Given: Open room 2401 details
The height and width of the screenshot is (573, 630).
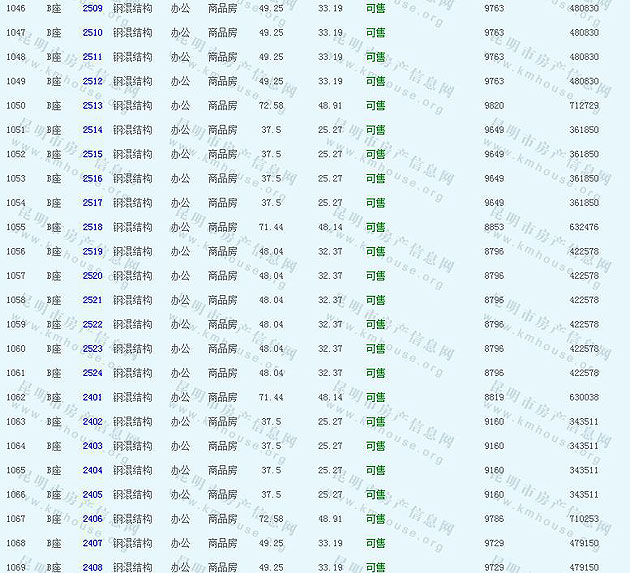Looking at the screenshot, I should pos(92,397).
